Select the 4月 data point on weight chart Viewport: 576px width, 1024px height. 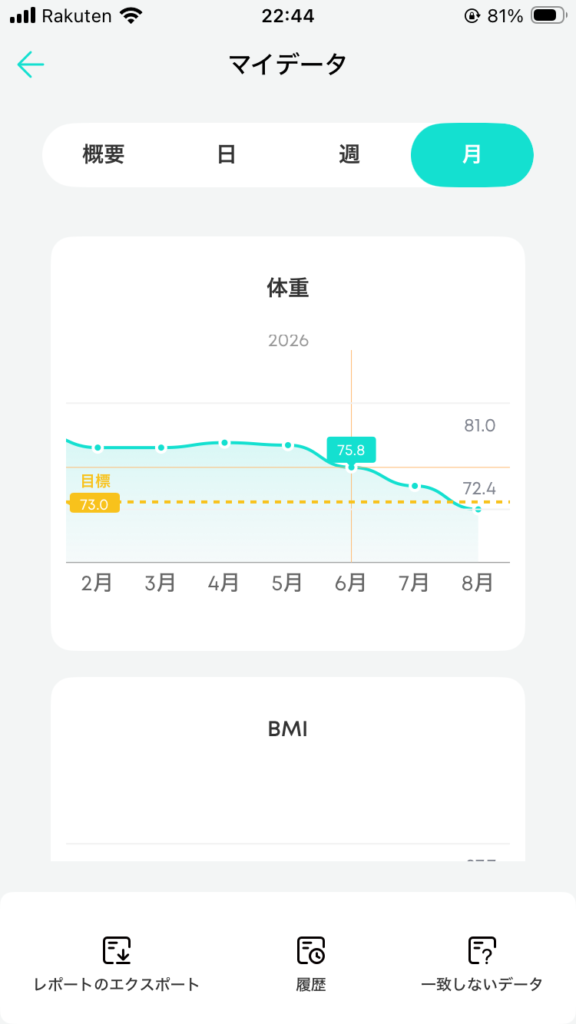[224, 443]
